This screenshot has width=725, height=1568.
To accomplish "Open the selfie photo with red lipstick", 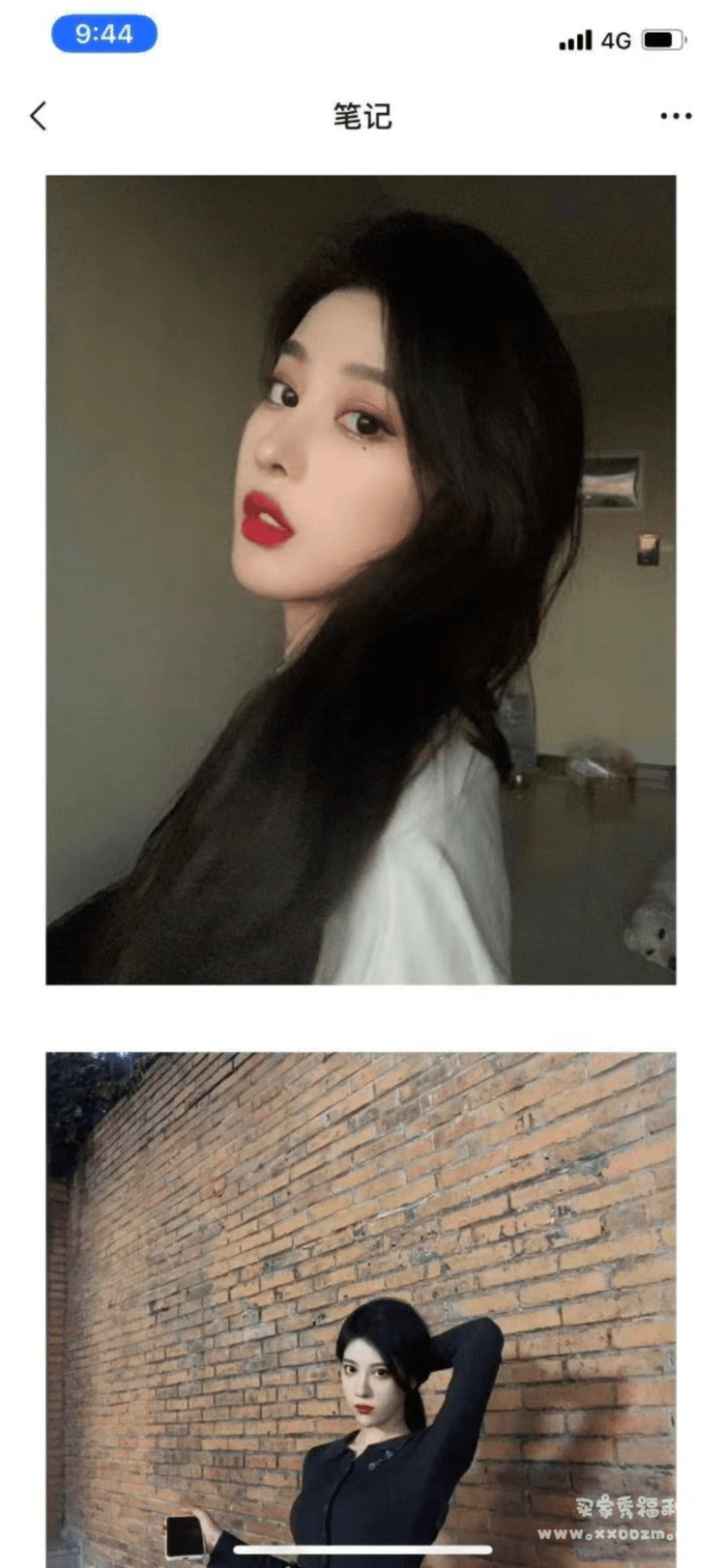I will [x=361, y=580].
